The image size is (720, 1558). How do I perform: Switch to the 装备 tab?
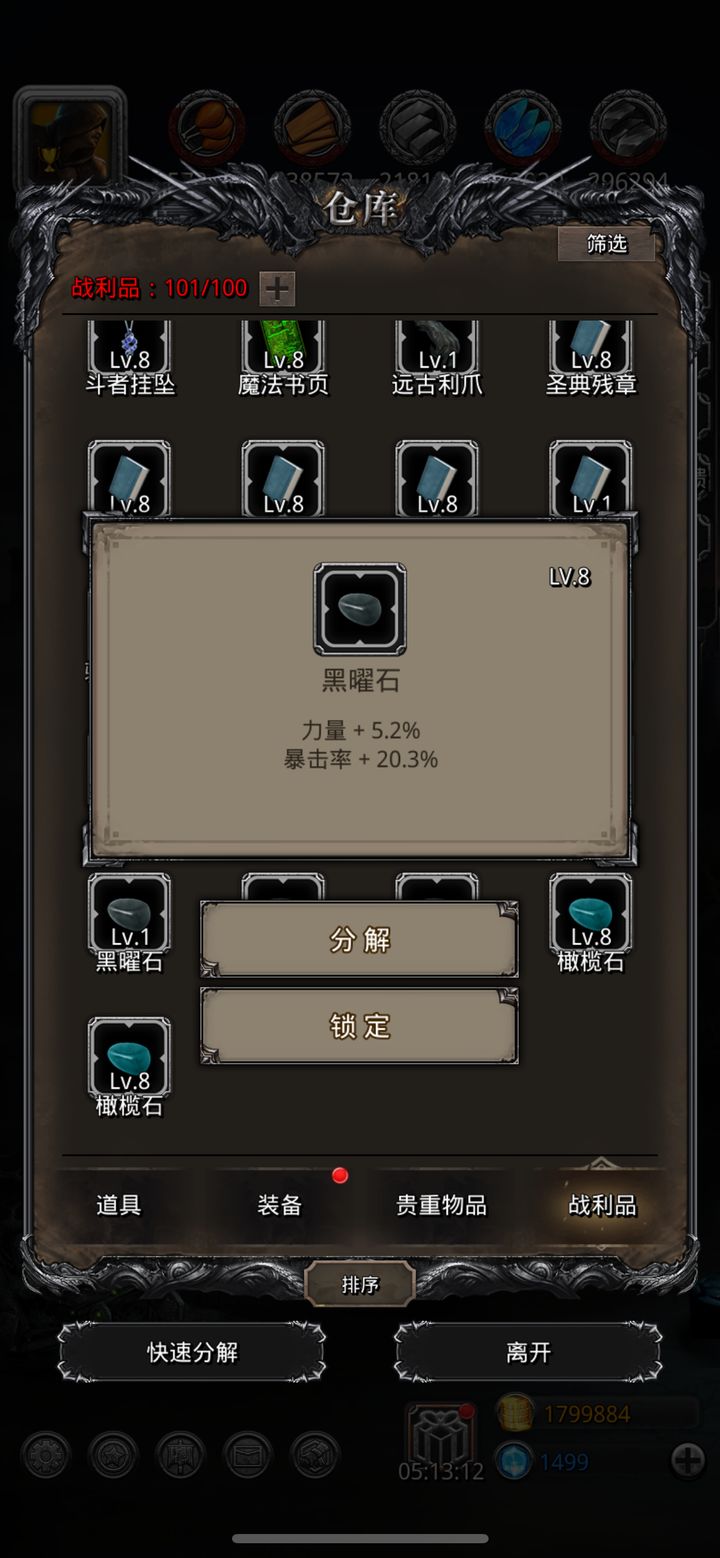point(279,1205)
